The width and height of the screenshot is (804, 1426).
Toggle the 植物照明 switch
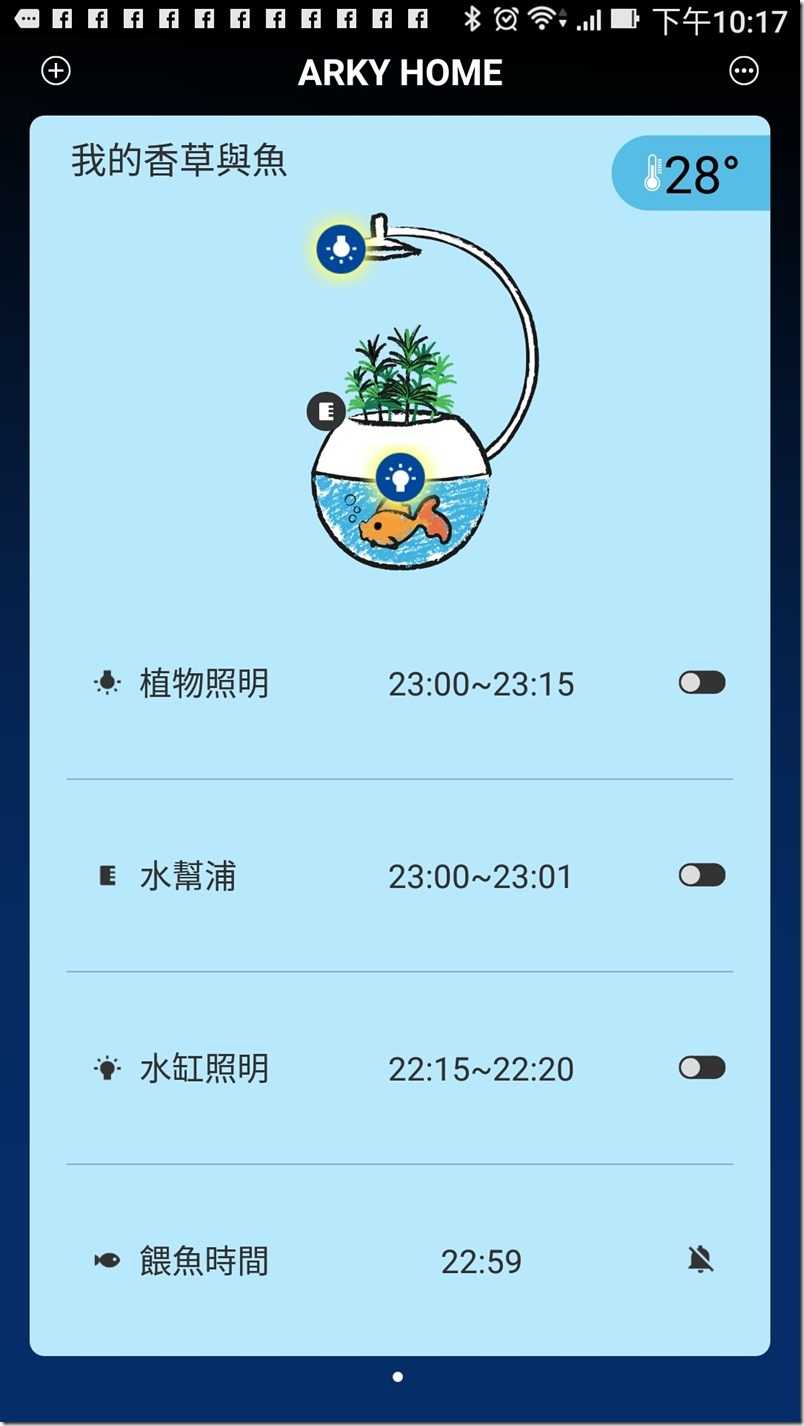[701, 683]
